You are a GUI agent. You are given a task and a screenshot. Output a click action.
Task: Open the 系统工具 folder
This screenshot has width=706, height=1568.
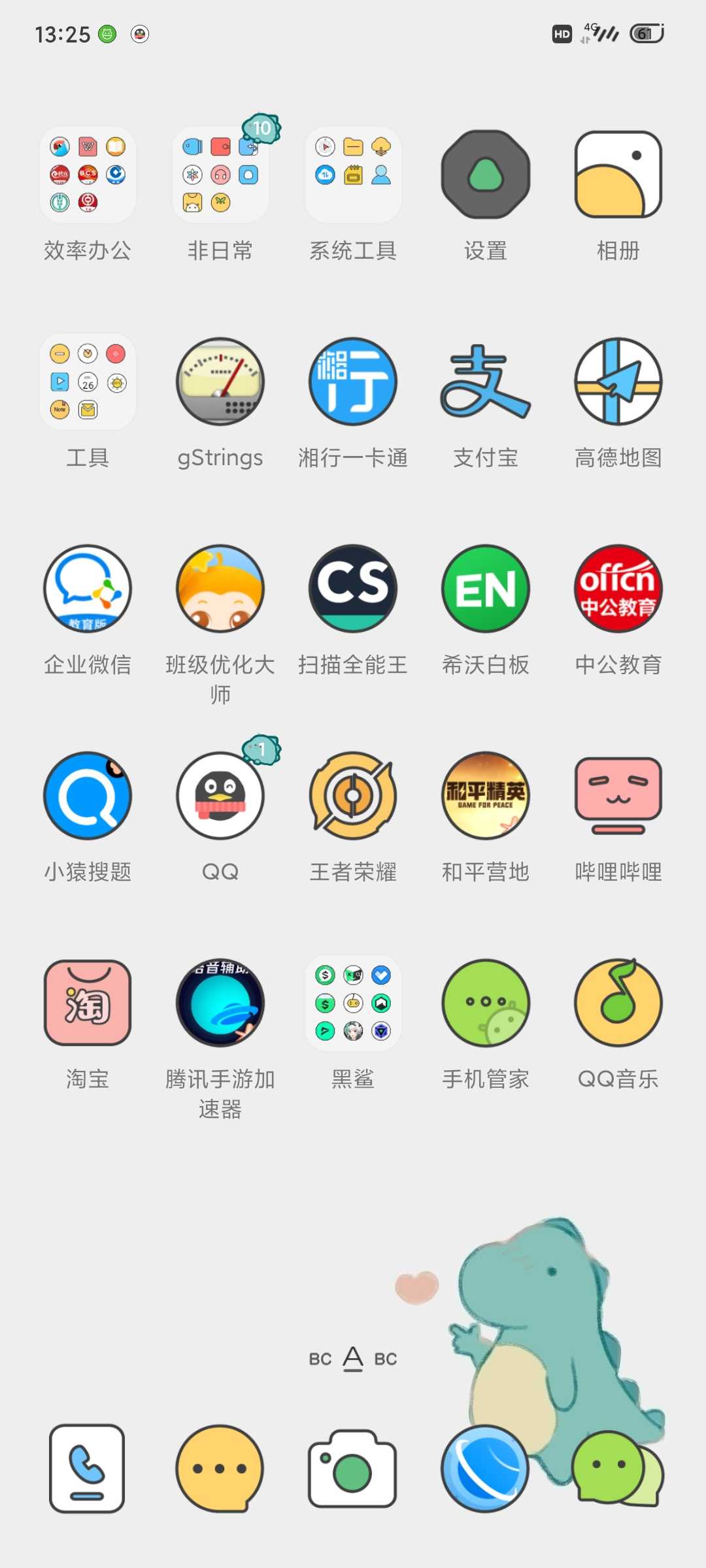353,175
